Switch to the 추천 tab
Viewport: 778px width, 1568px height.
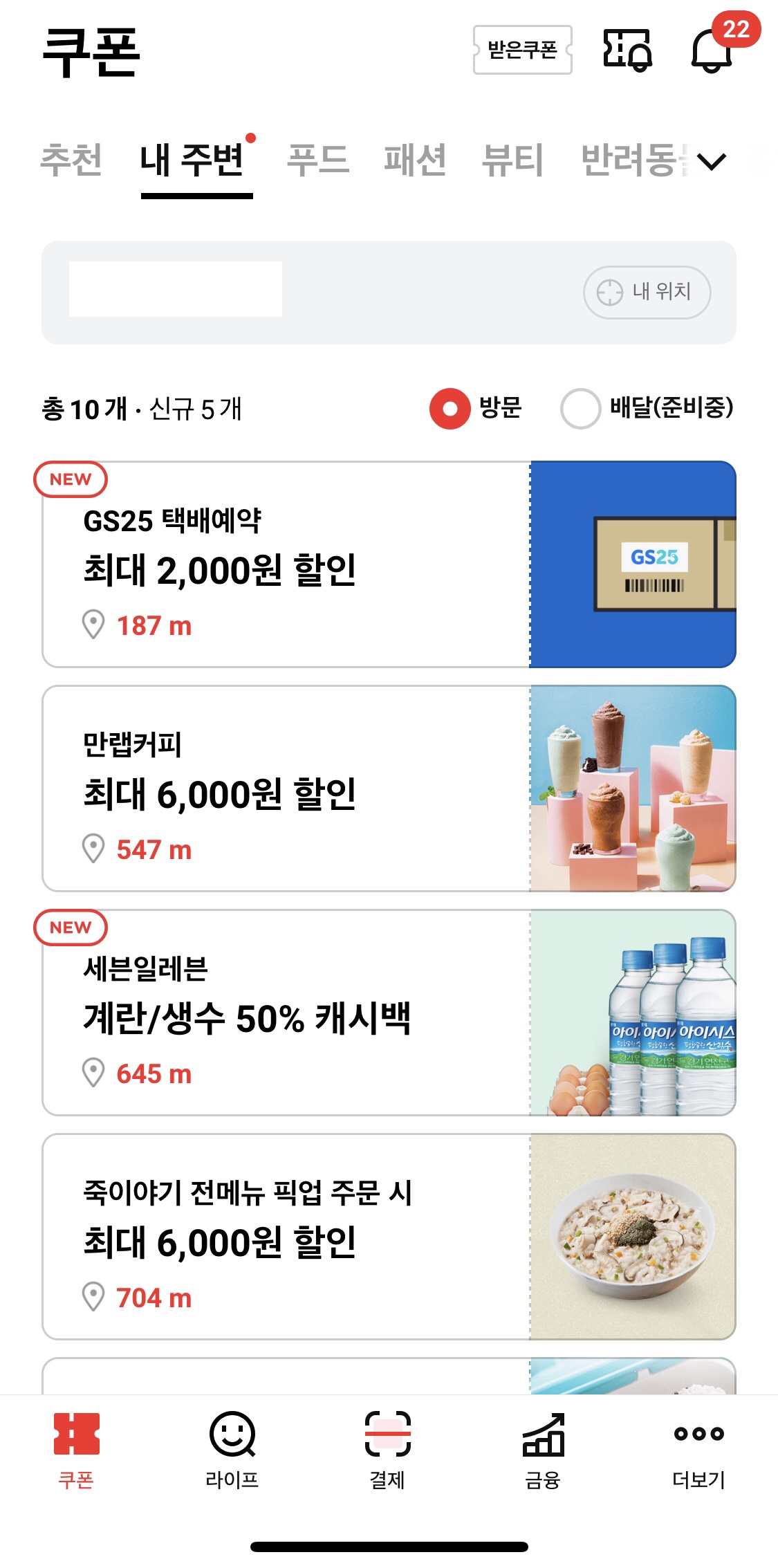(71, 160)
